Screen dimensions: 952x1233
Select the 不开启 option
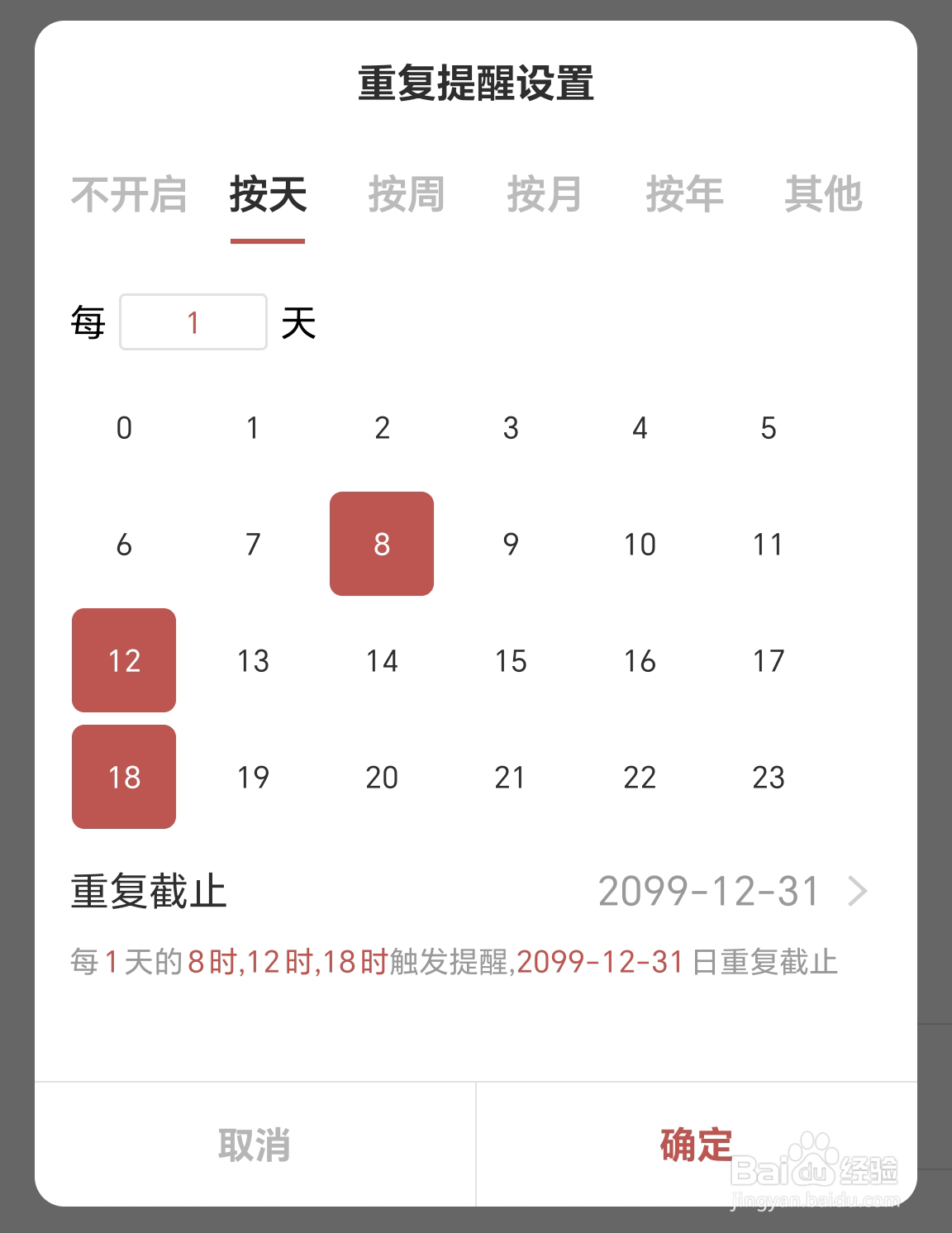point(128,196)
